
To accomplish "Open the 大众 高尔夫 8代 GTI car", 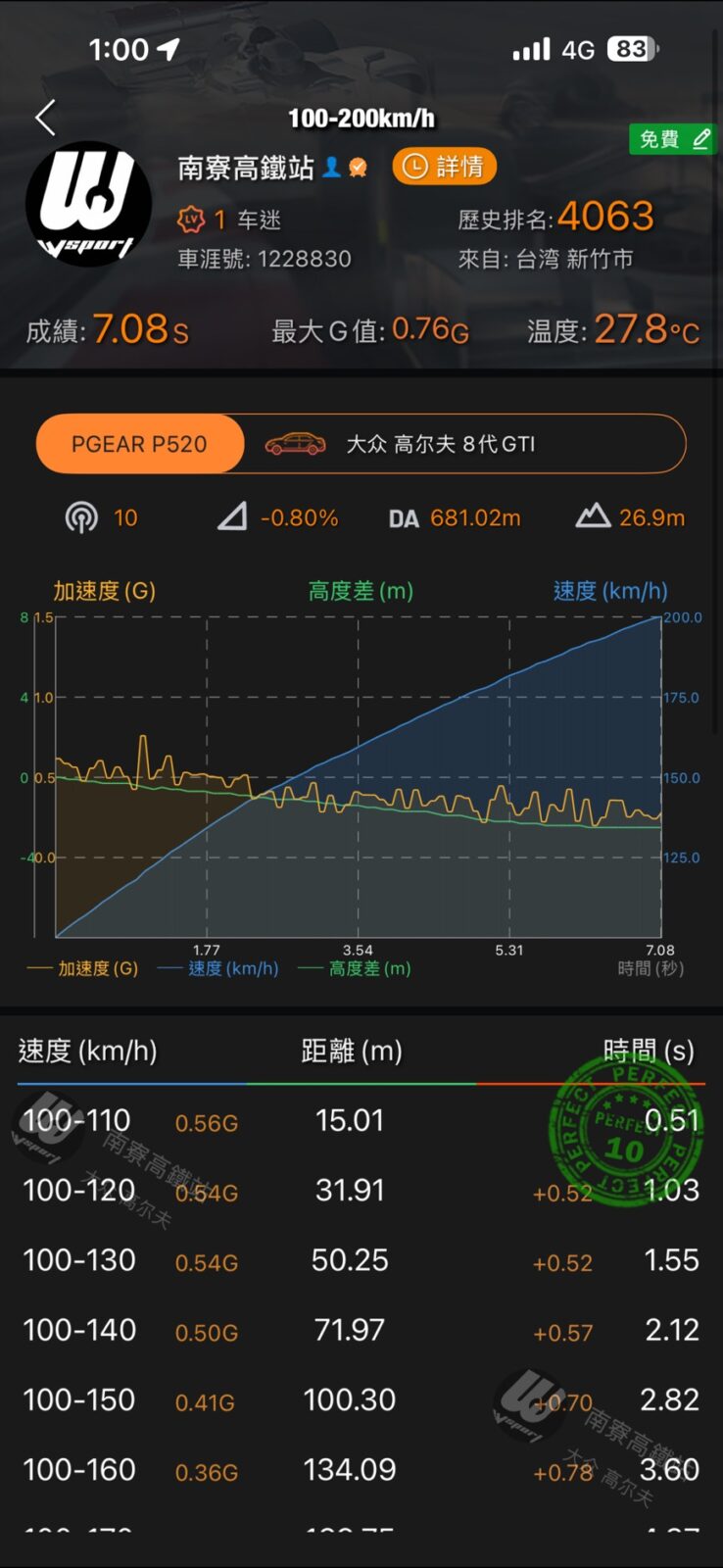I will tap(441, 444).
